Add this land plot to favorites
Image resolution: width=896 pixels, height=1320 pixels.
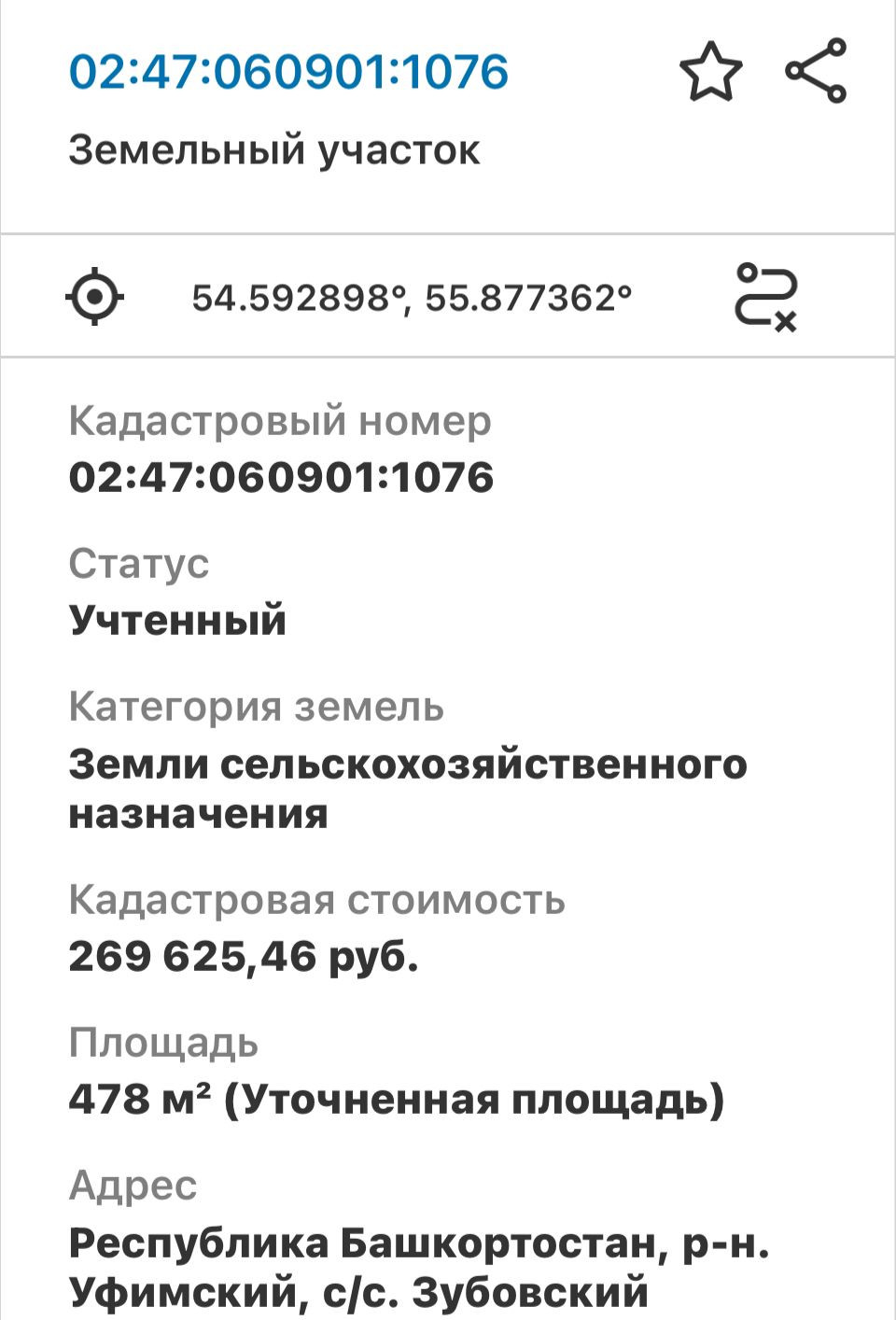(711, 72)
